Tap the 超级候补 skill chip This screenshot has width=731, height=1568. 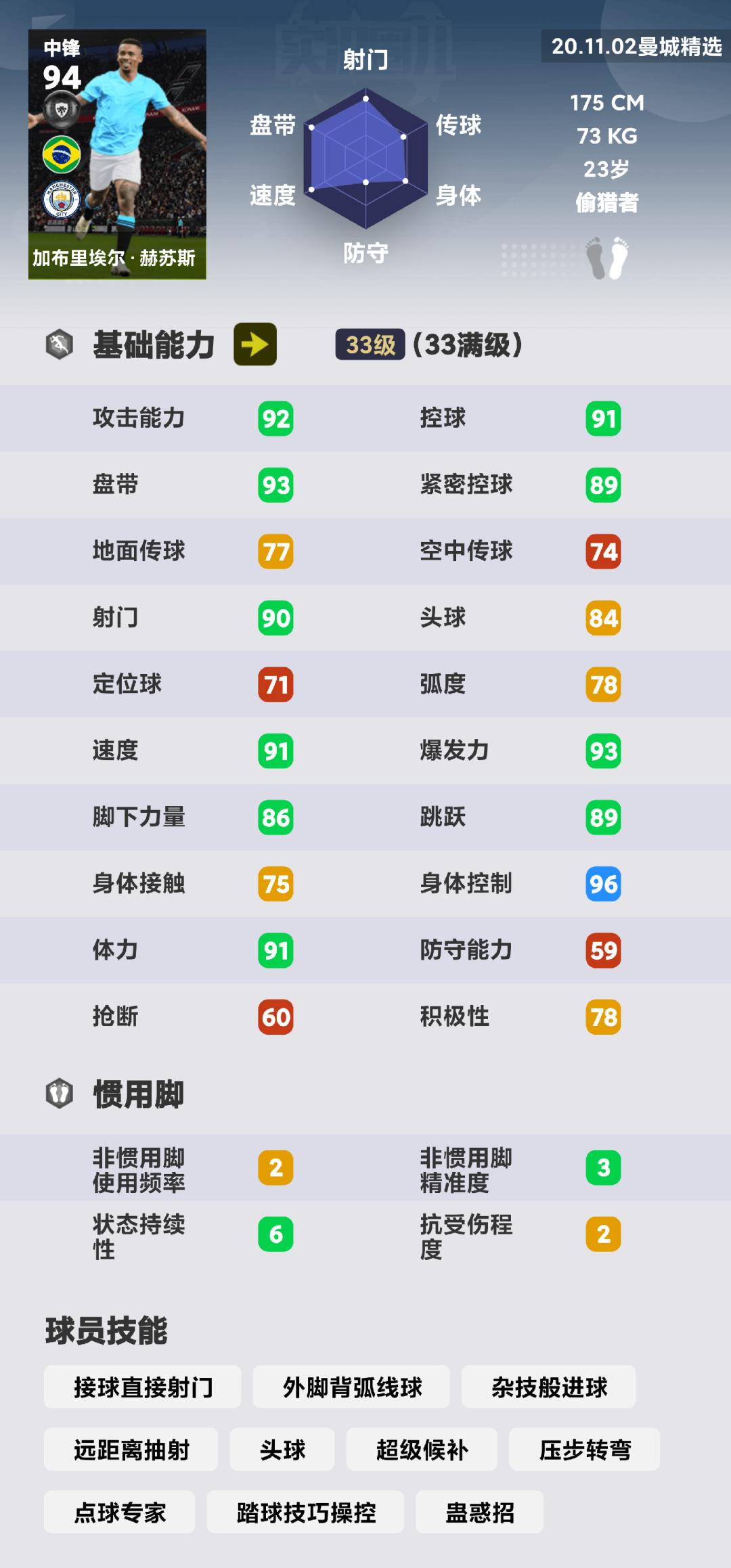pyautogui.click(x=422, y=1450)
